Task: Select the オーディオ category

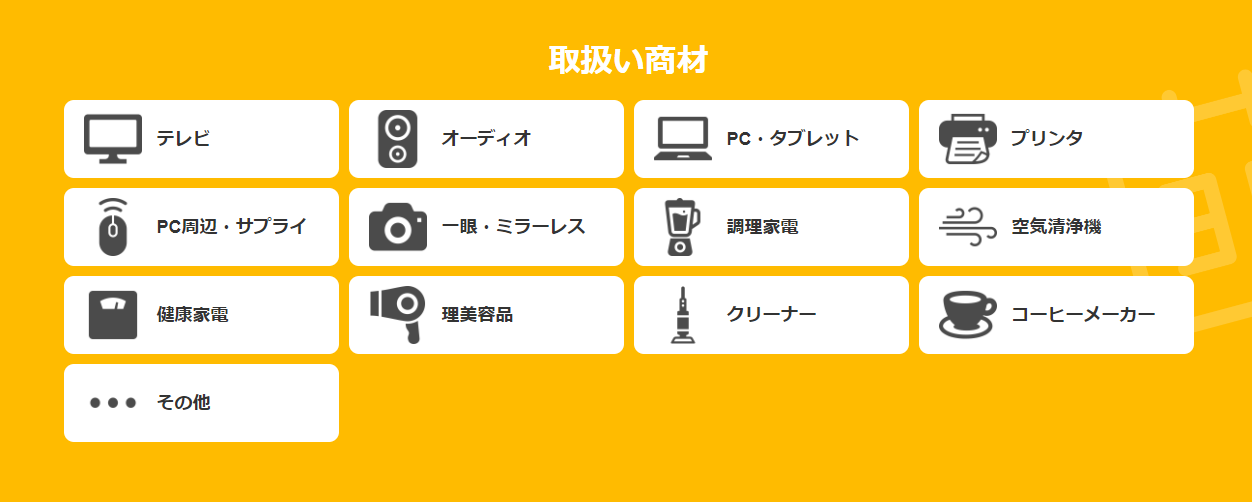Action: (486, 139)
